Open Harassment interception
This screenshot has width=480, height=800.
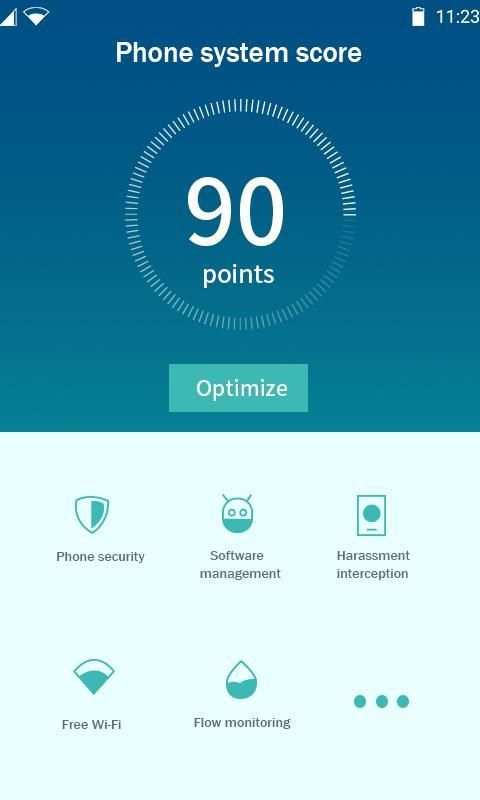click(x=373, y=537)
